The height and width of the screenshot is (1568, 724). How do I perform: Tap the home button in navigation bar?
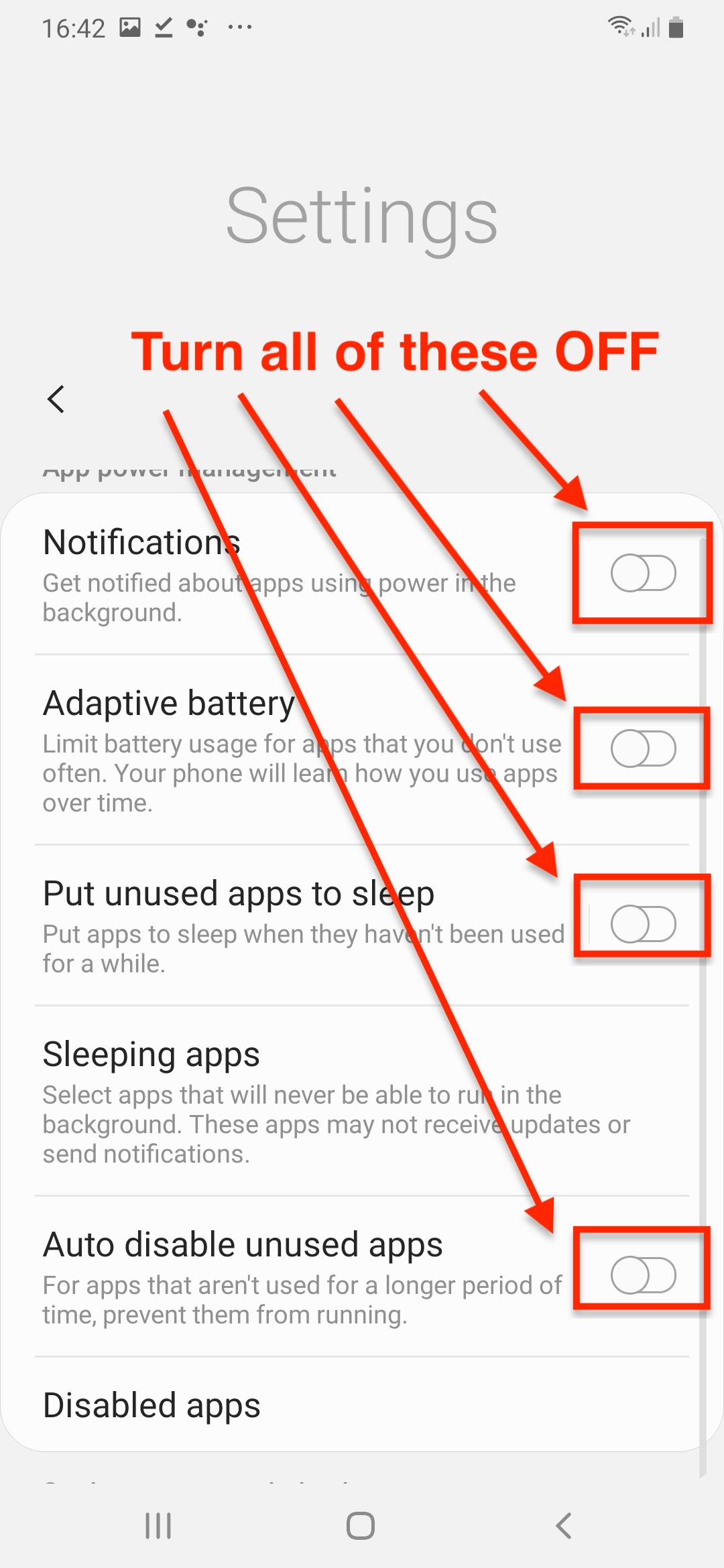(x=361, y=1526)
